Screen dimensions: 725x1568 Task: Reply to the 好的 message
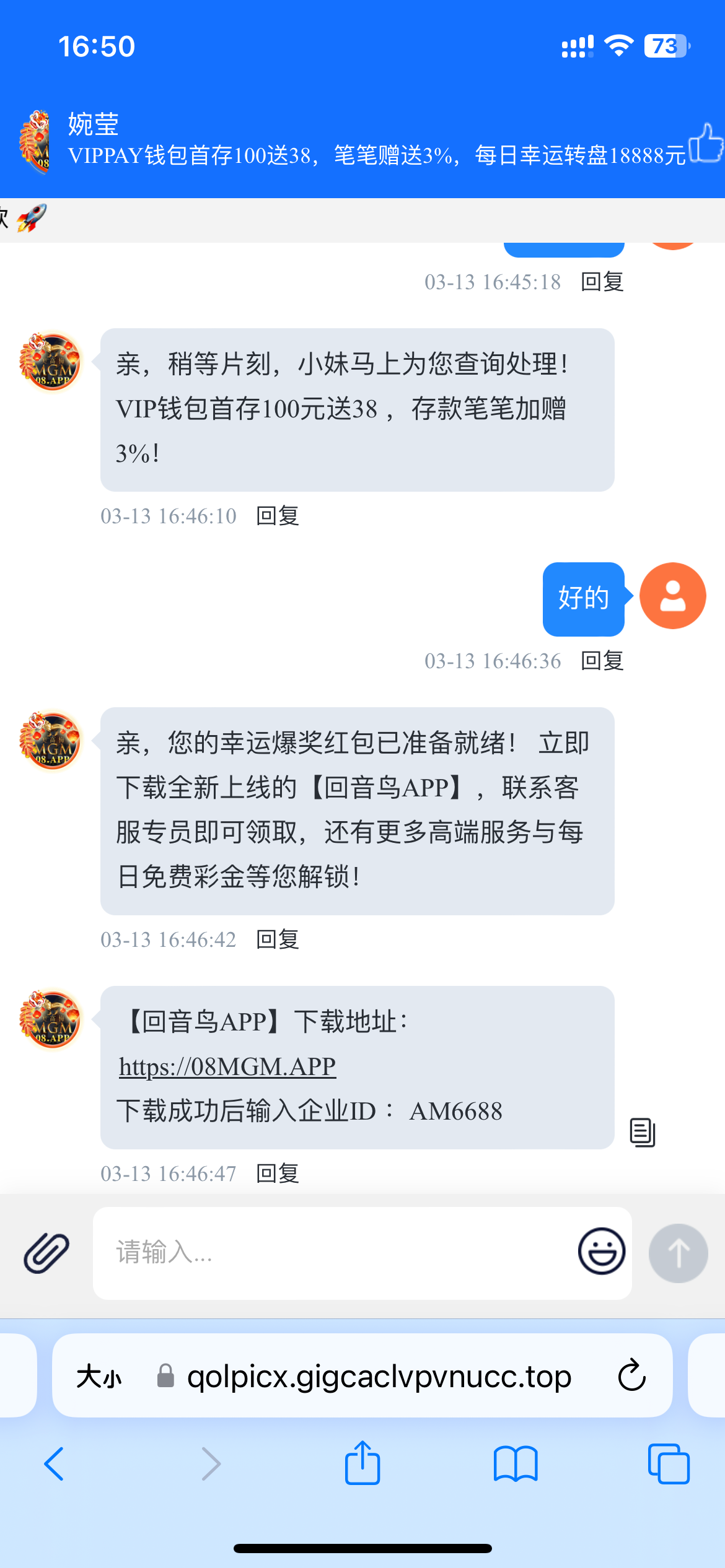coord(602,661)
